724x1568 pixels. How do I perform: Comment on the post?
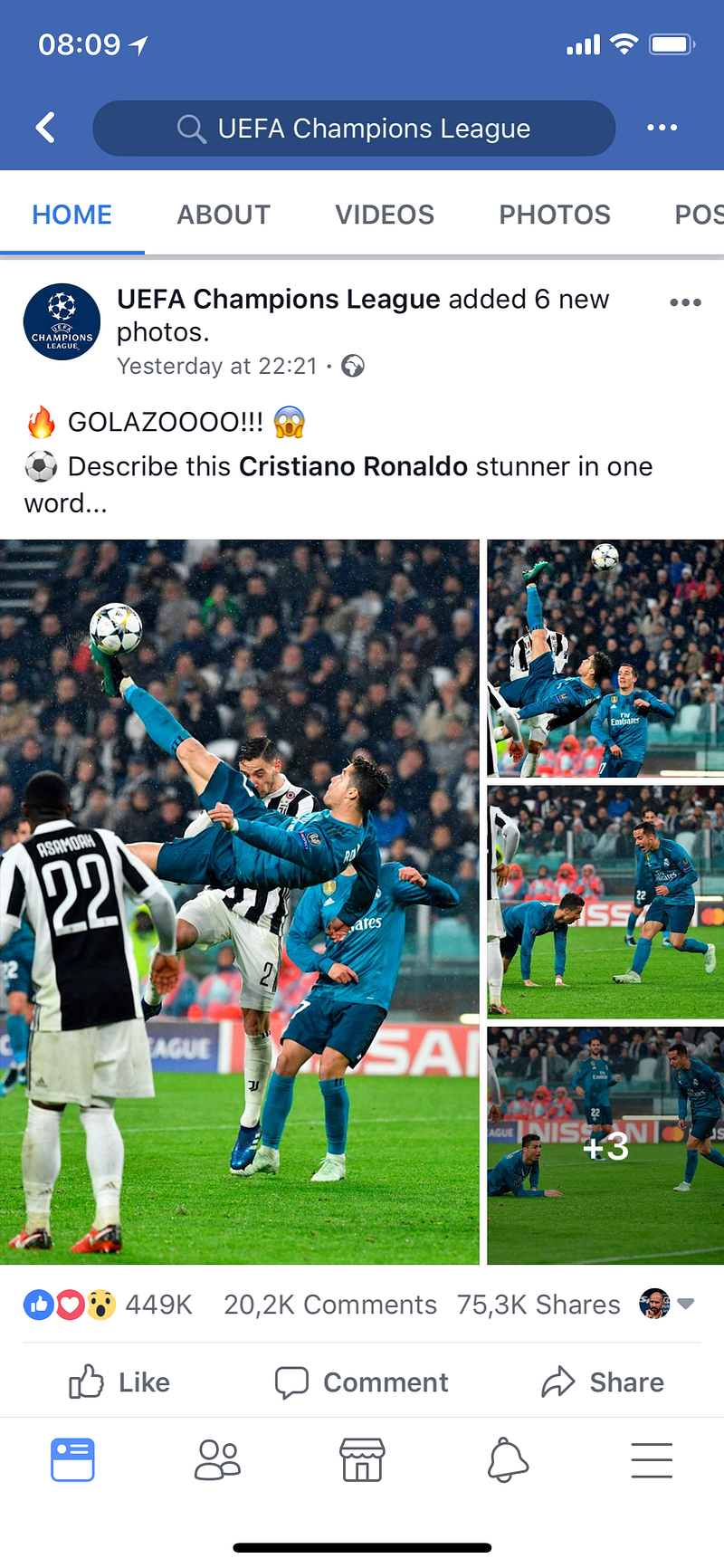[361, 1382]
